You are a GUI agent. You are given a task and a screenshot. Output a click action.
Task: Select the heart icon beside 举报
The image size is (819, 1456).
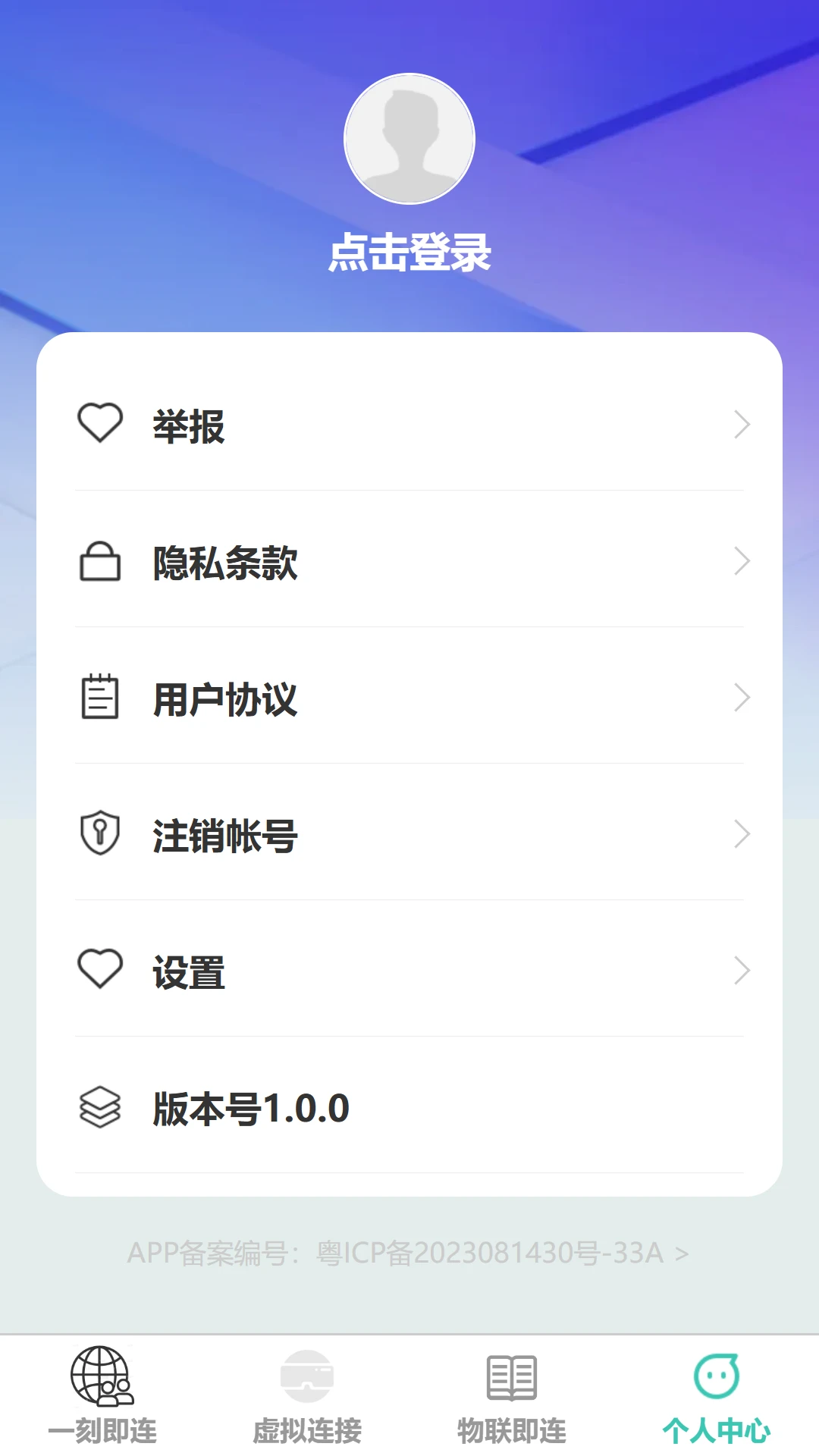(x=100, y=424)
